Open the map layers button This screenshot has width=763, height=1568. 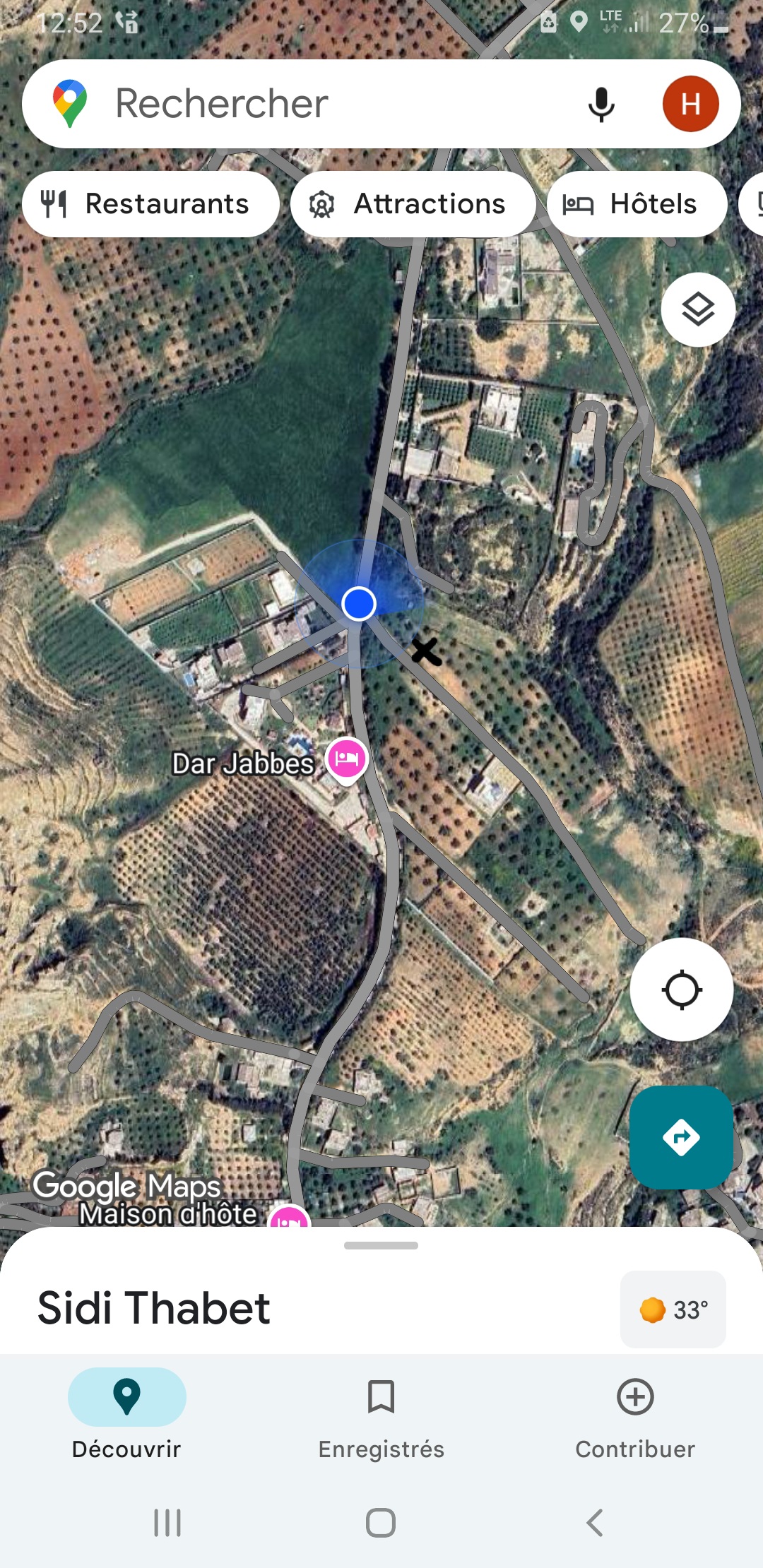click(698, 309)
